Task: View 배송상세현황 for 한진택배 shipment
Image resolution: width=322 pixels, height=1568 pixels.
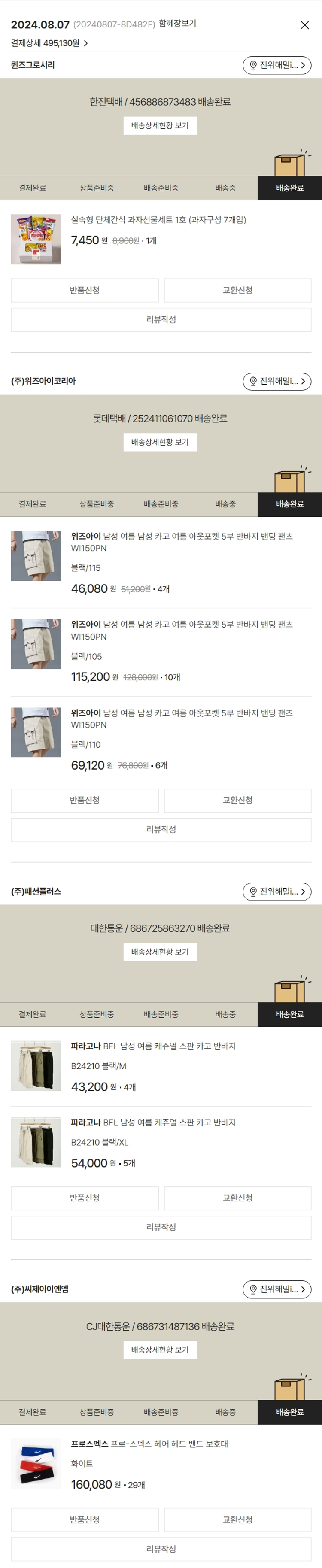Action: click(160, 126)
